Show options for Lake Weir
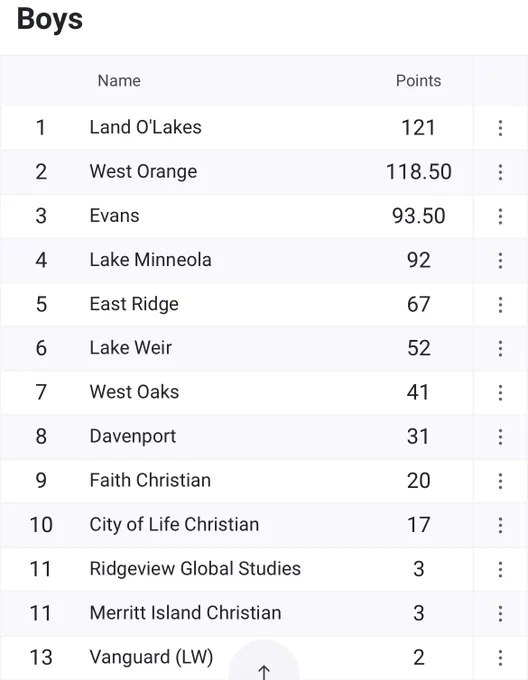Viewport: 528px width, 680px height. tap(500, 349)
